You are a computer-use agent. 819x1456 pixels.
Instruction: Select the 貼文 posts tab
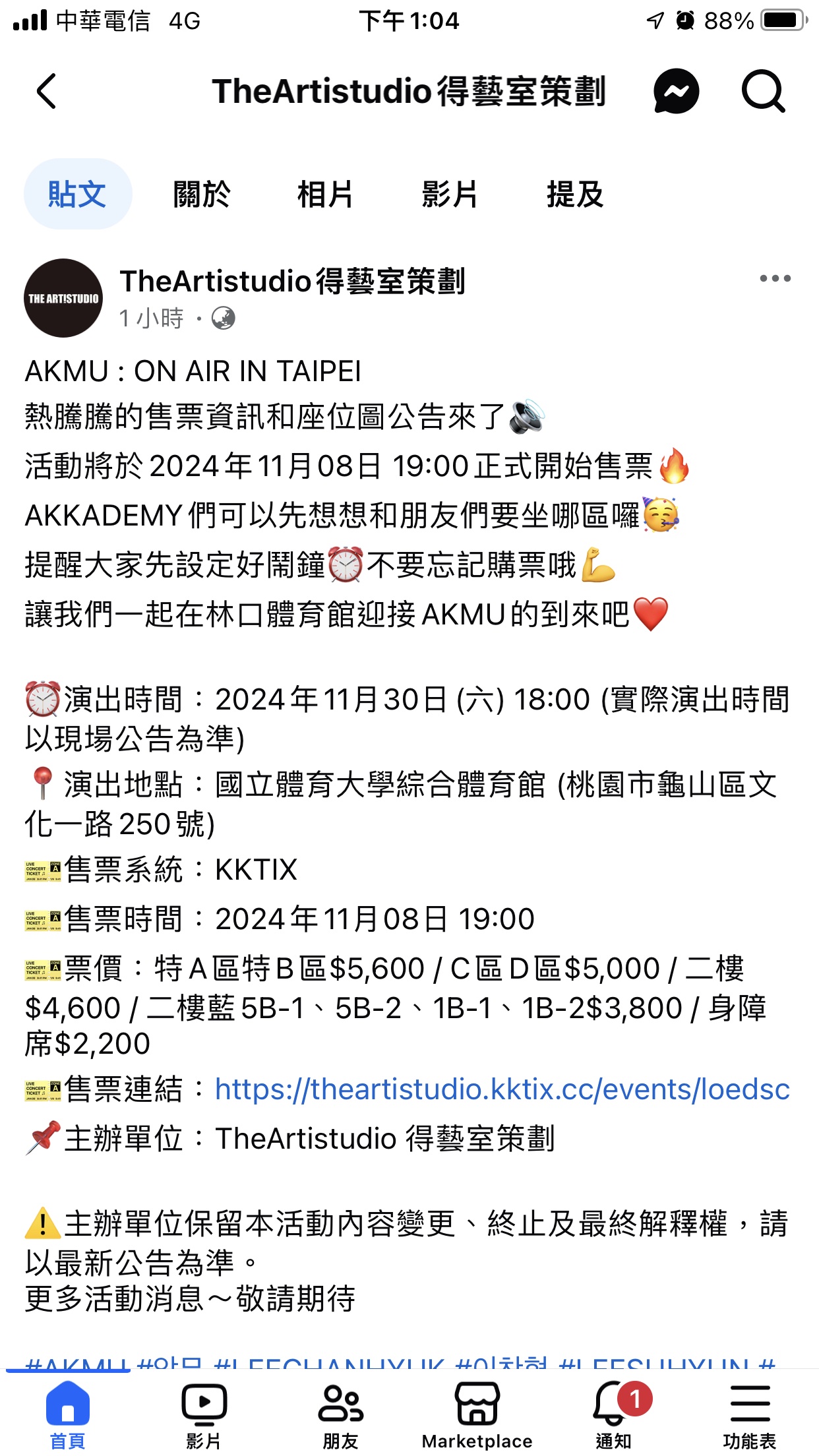pyautogui.click(x=78, y=194)
